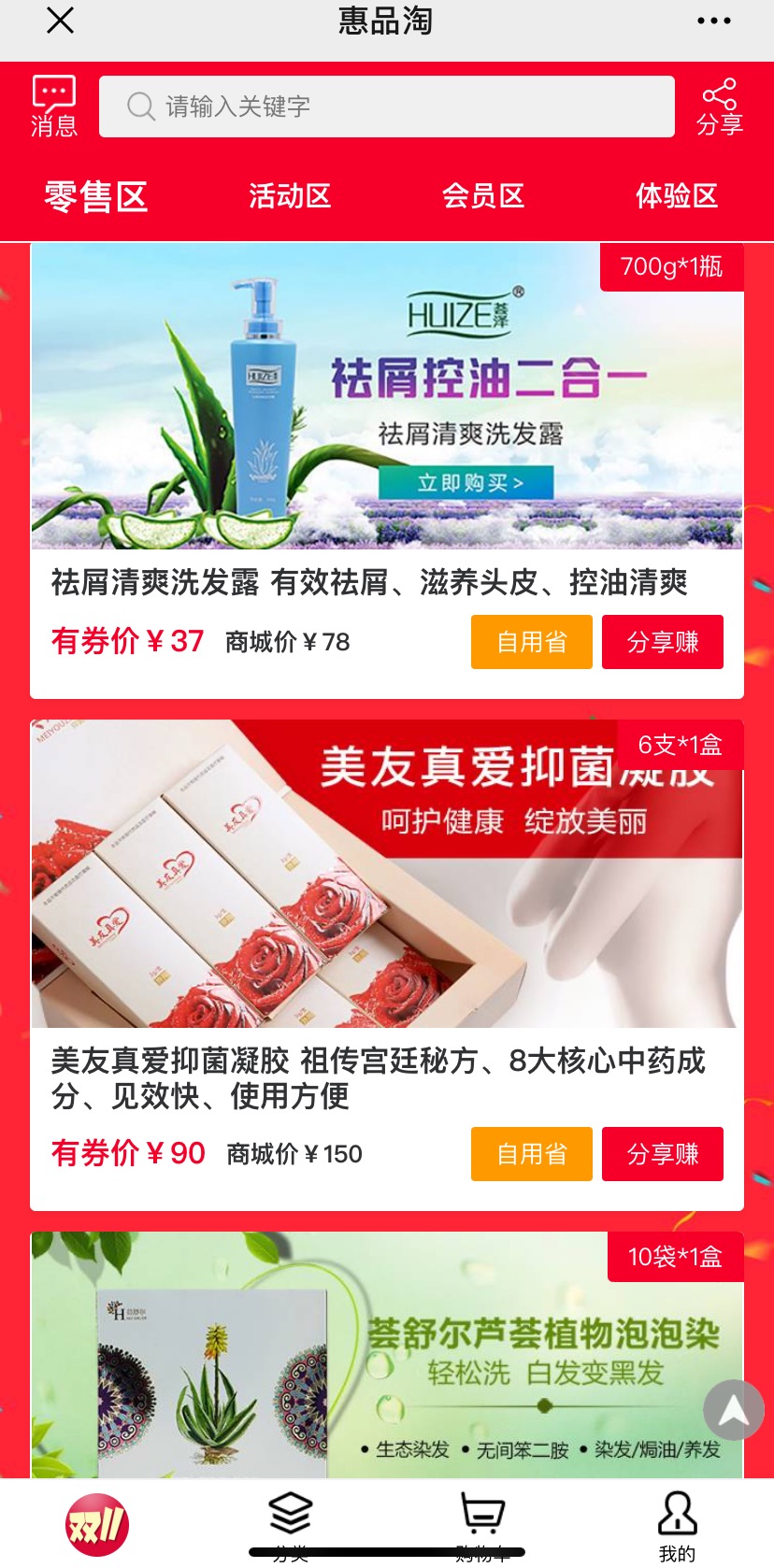Image resolution: width=774 pixels, height=1568 pixels.
Task: Choose 分享赚 for 美友真爱抑菌凝胶
Action: coord(662,1154)
